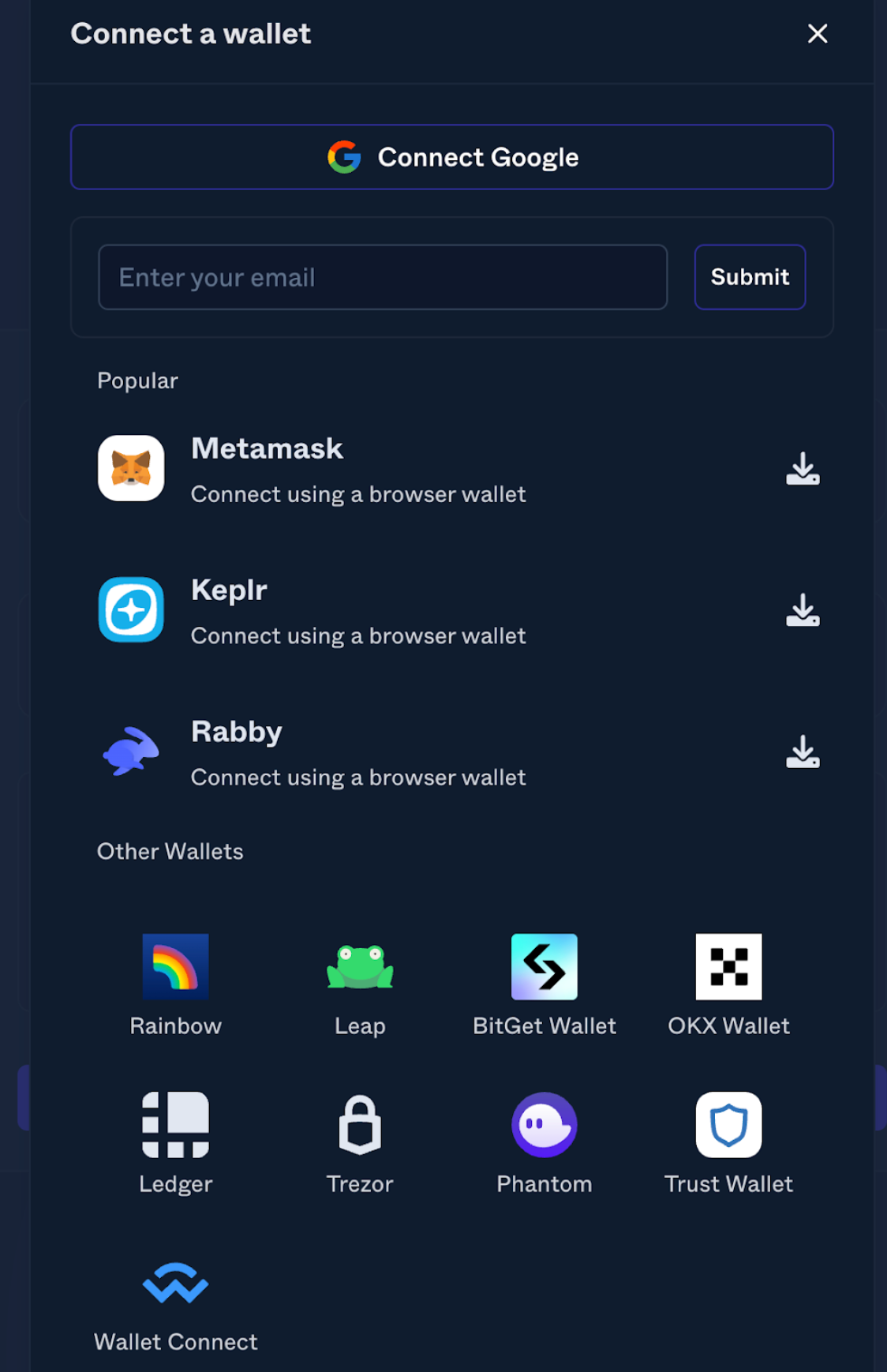Image resolution: width=887 pixels, height=1372 pixels.
Task: Download the Metamask extension
Action: coord(803,468)
